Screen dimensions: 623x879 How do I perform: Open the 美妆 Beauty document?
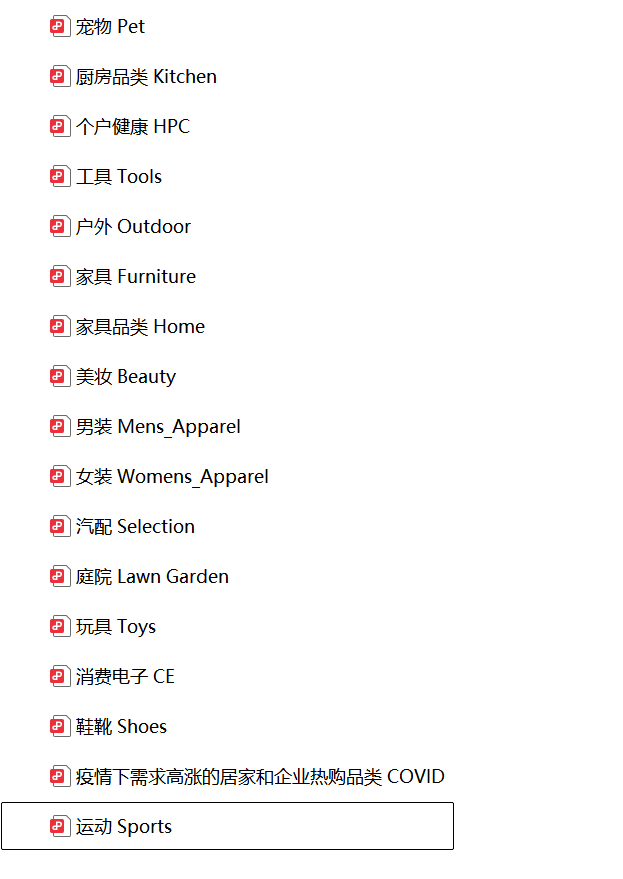tap(126, 377)
